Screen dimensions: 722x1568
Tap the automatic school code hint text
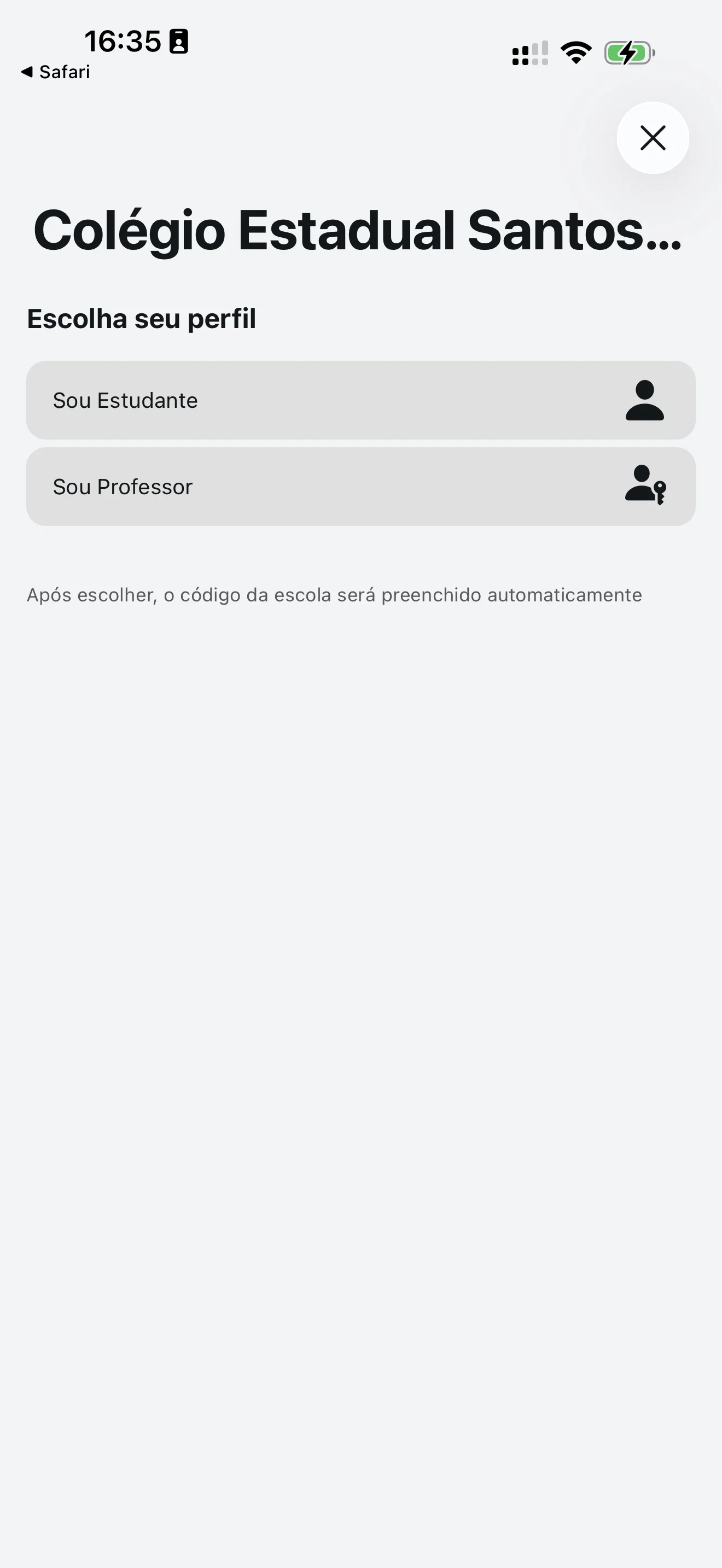point(334,595)
